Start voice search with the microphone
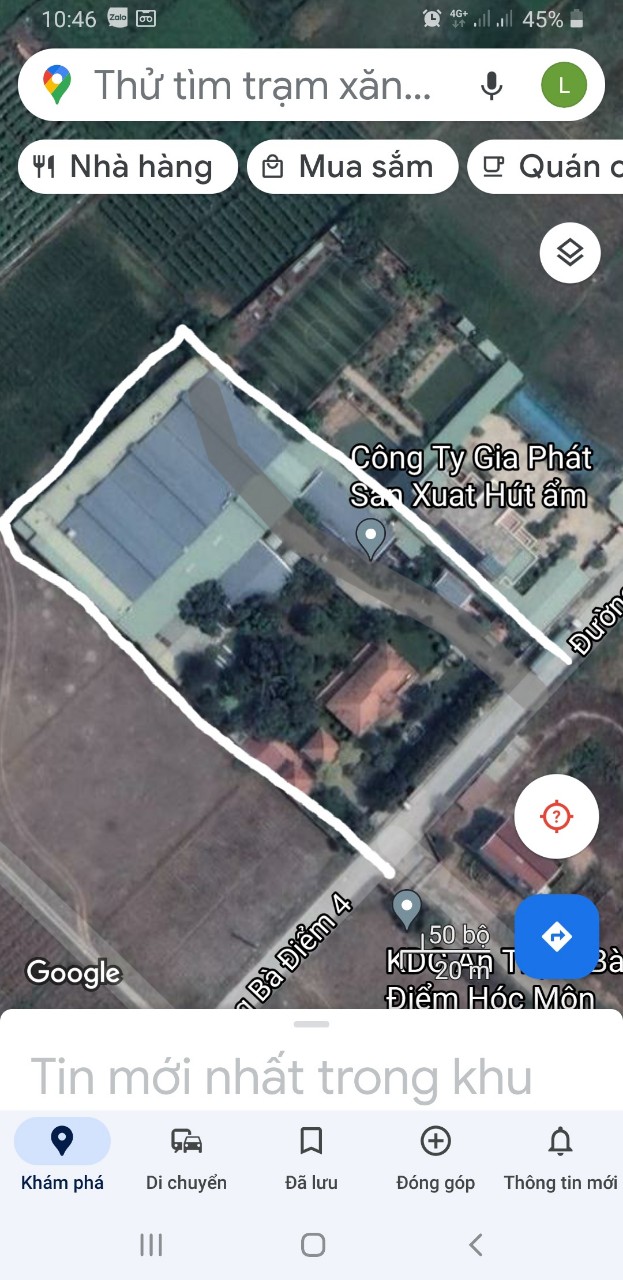623x1280 pixels. (491, 86)
